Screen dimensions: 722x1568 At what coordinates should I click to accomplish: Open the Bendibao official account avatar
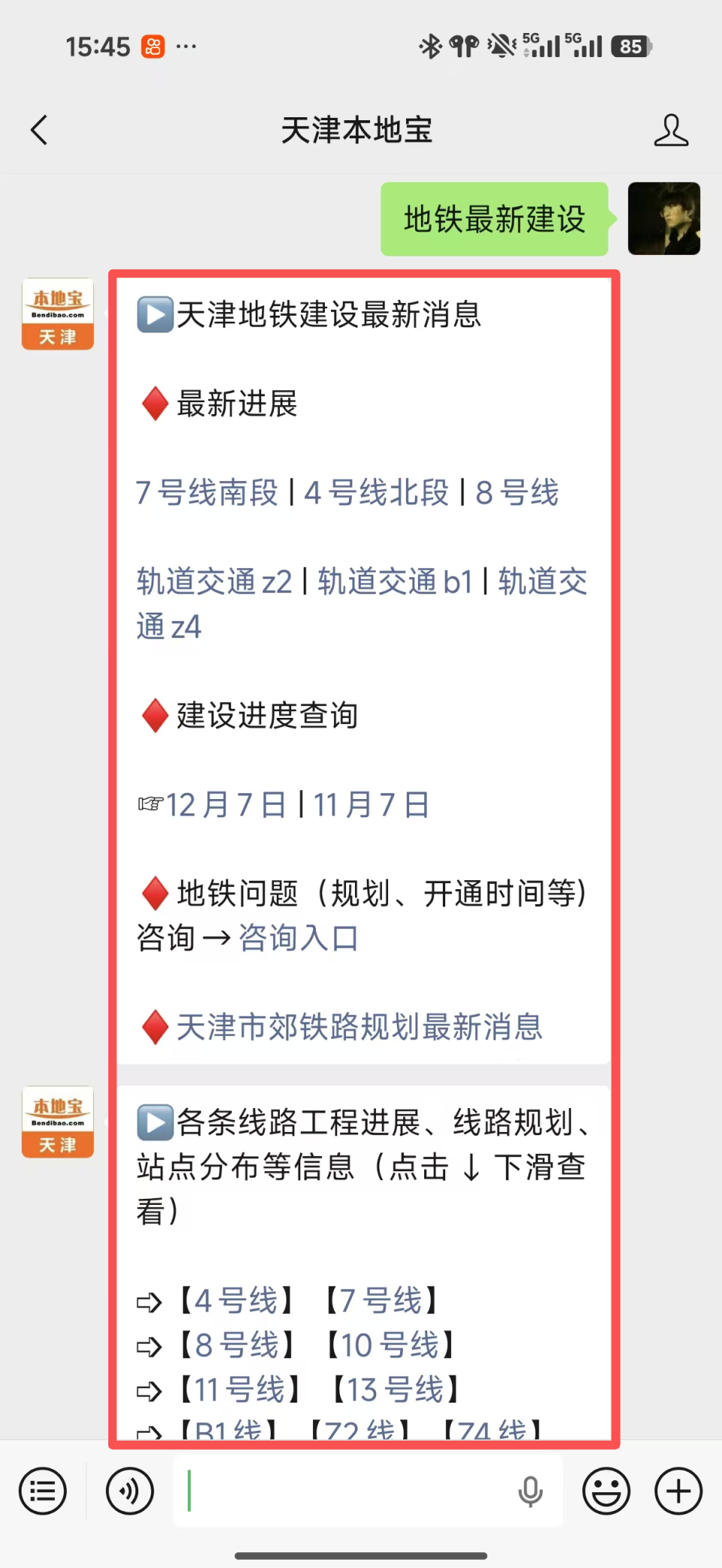pos(57,313)
